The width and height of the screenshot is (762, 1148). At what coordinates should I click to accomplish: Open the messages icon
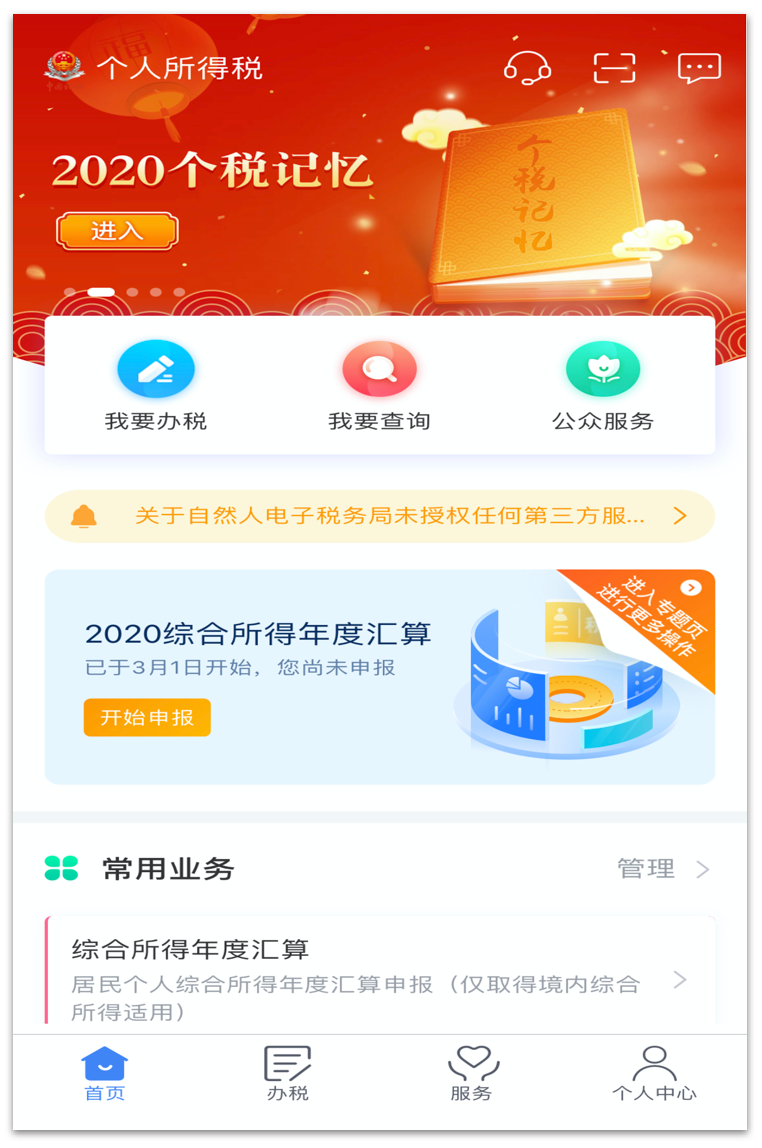pyautogui.click(x=699, y=68)
